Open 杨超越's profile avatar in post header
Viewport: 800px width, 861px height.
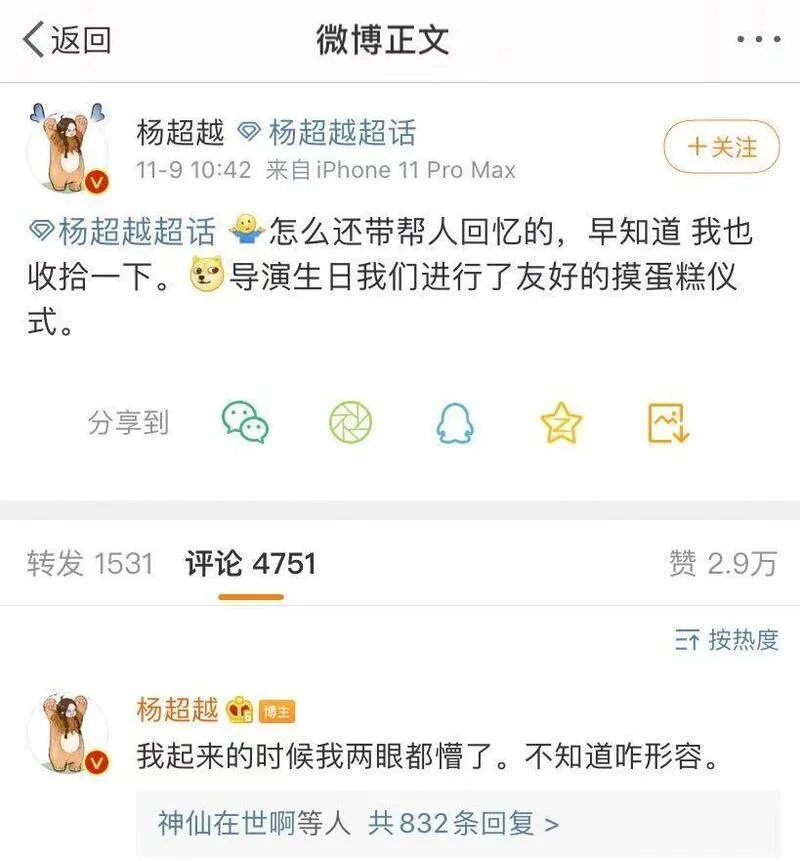pyautogui.click(x=68, y=148)
